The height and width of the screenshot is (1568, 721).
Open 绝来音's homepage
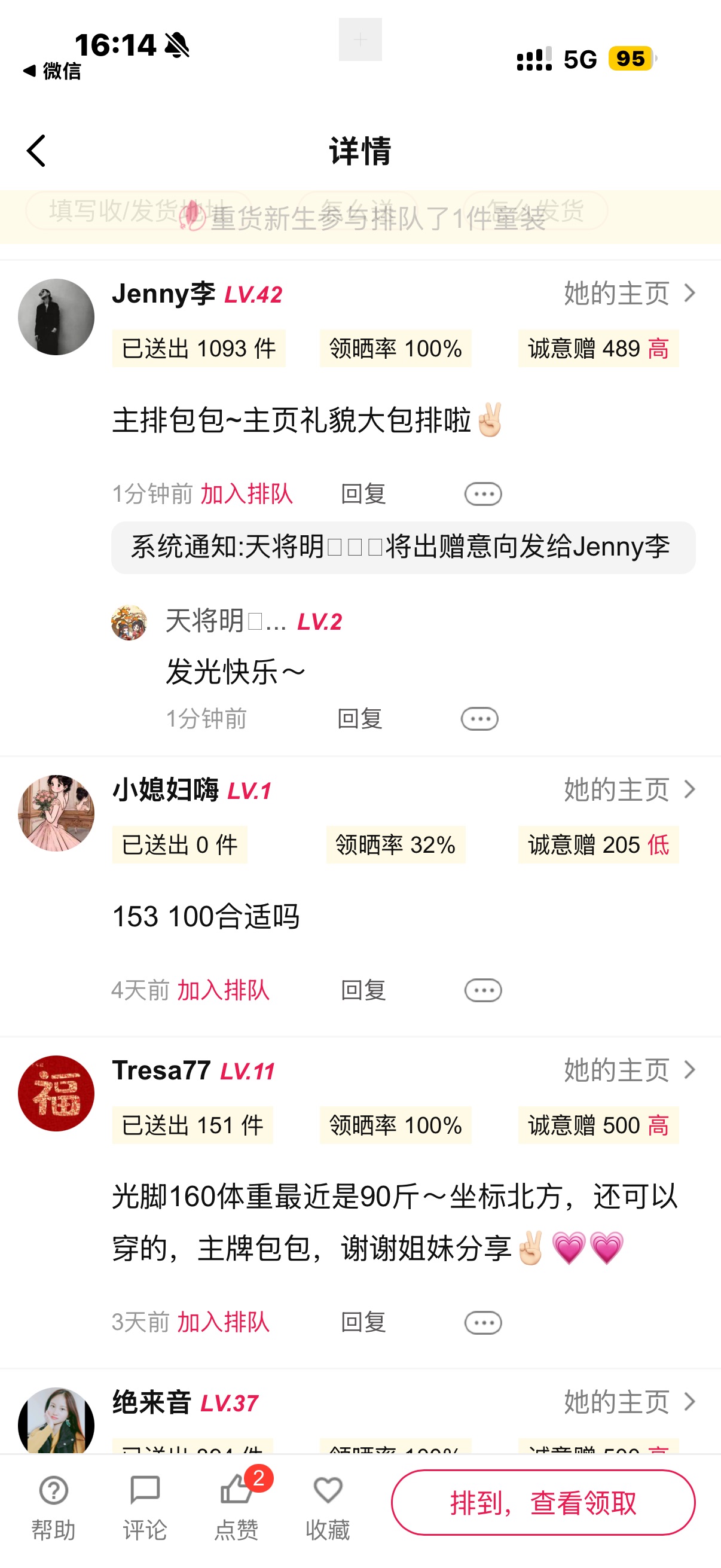628,1402
